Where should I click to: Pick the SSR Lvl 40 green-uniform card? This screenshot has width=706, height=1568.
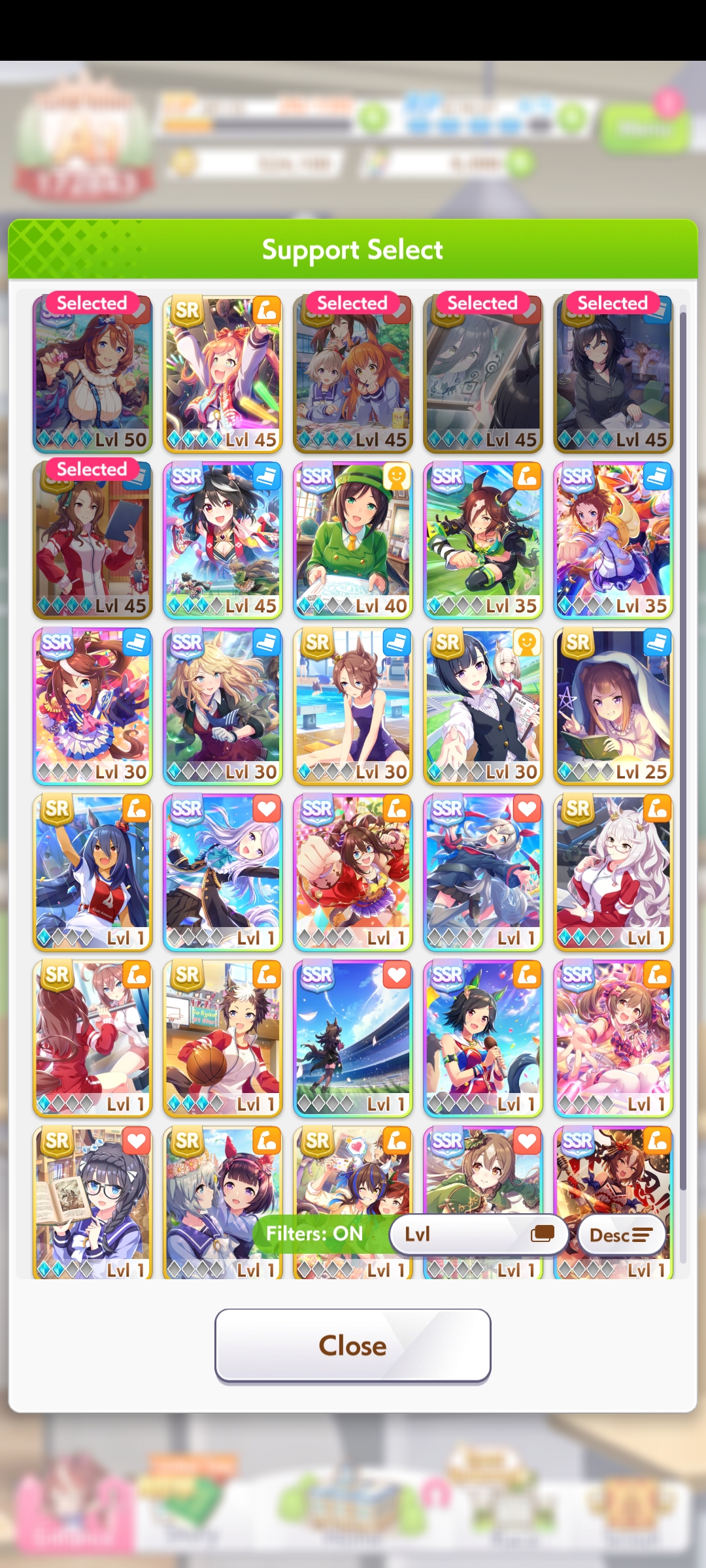click(352, 540)
